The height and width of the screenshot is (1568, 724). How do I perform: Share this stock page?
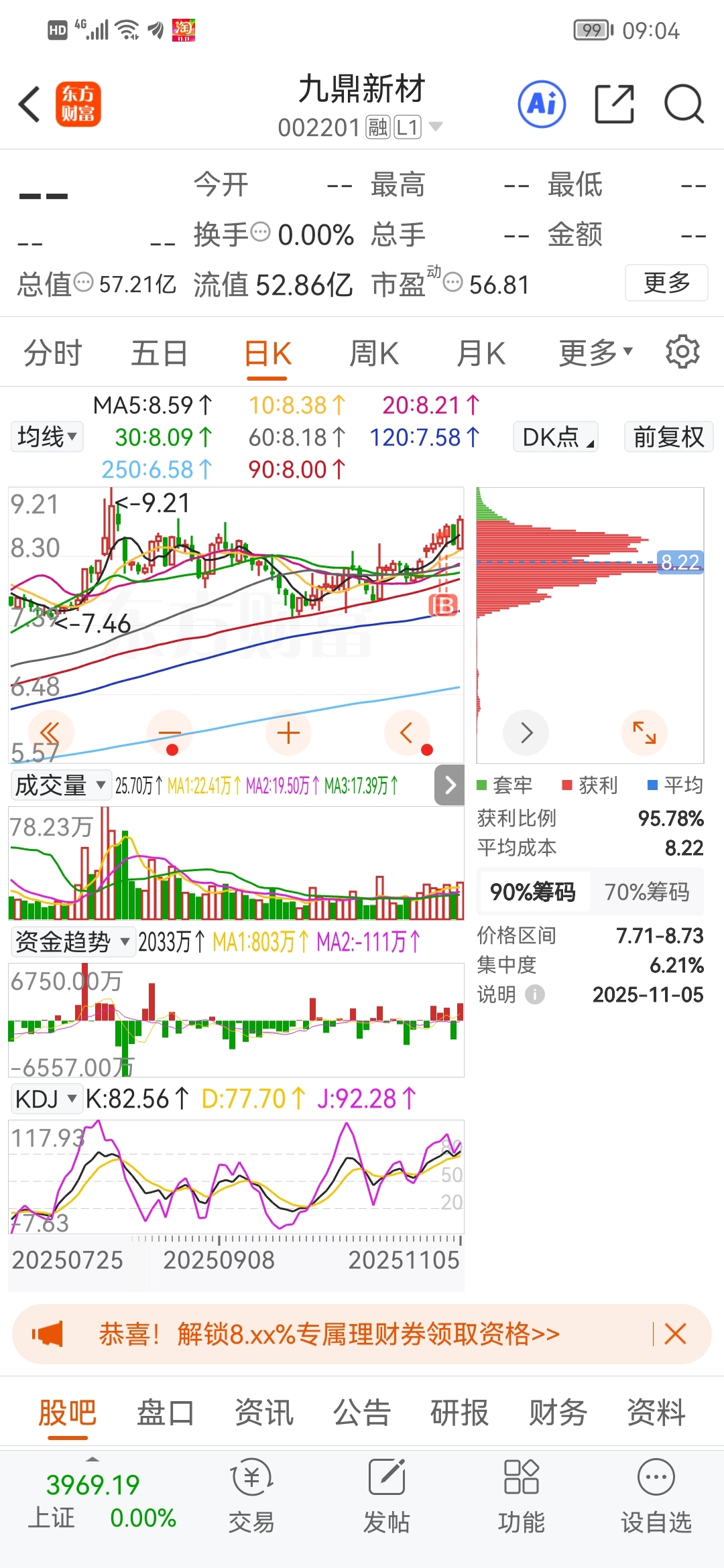point(614,104)
